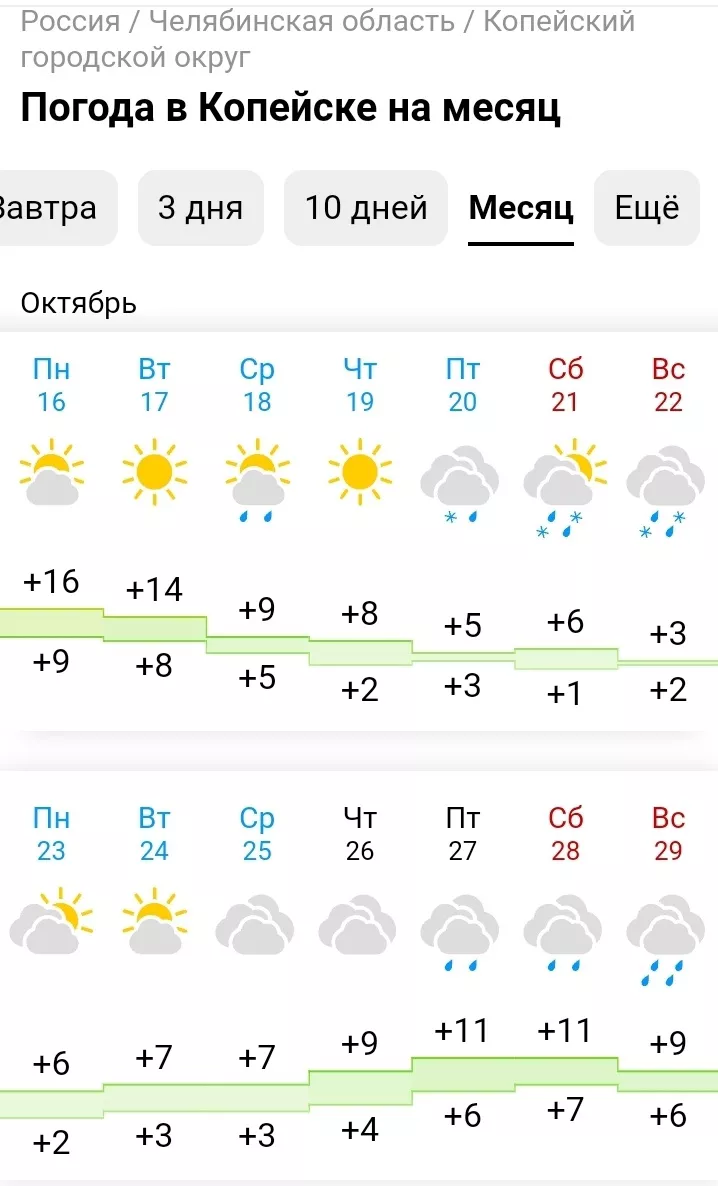Select the Месяц tab
The width and height of the screenshot is (718, 1186).
(521, 208)
